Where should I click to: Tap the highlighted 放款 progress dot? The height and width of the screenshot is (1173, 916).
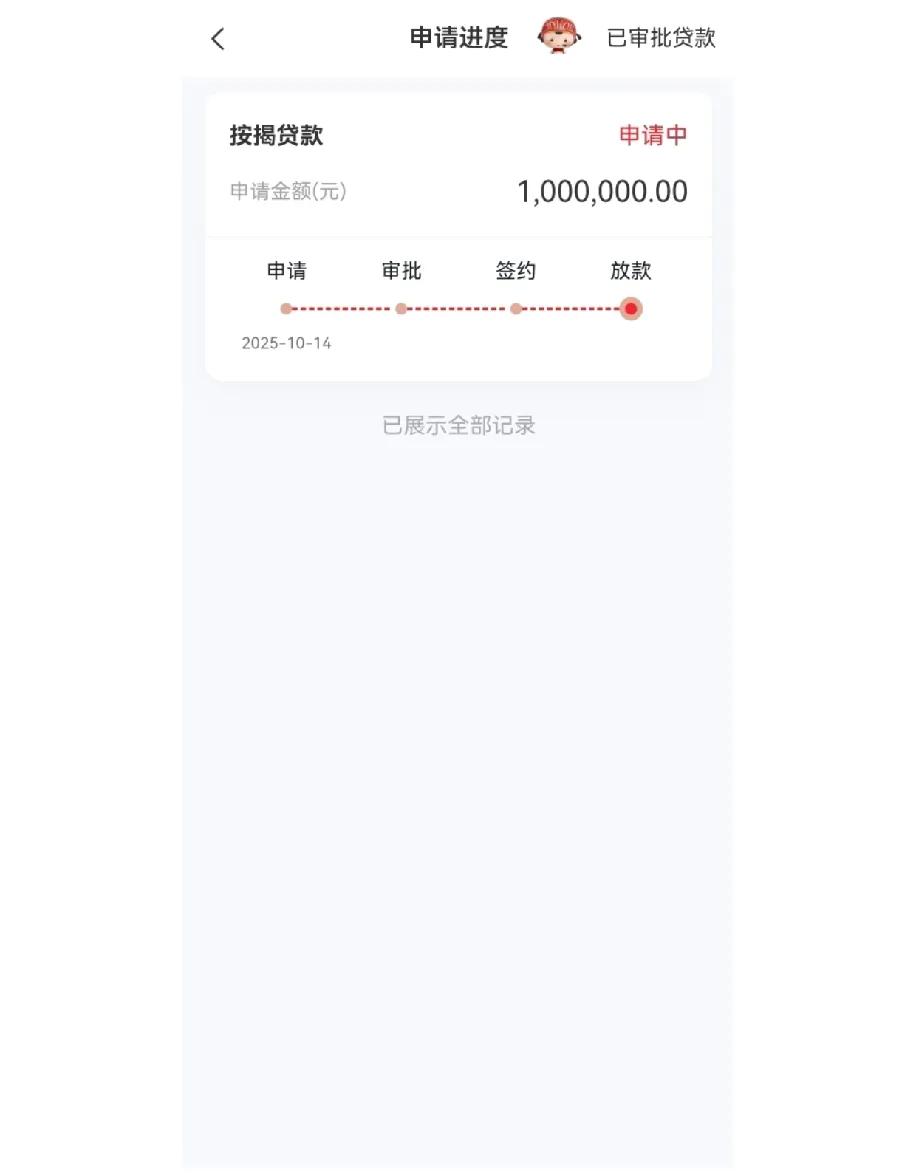pyautogui.click(x=630, y=309)
